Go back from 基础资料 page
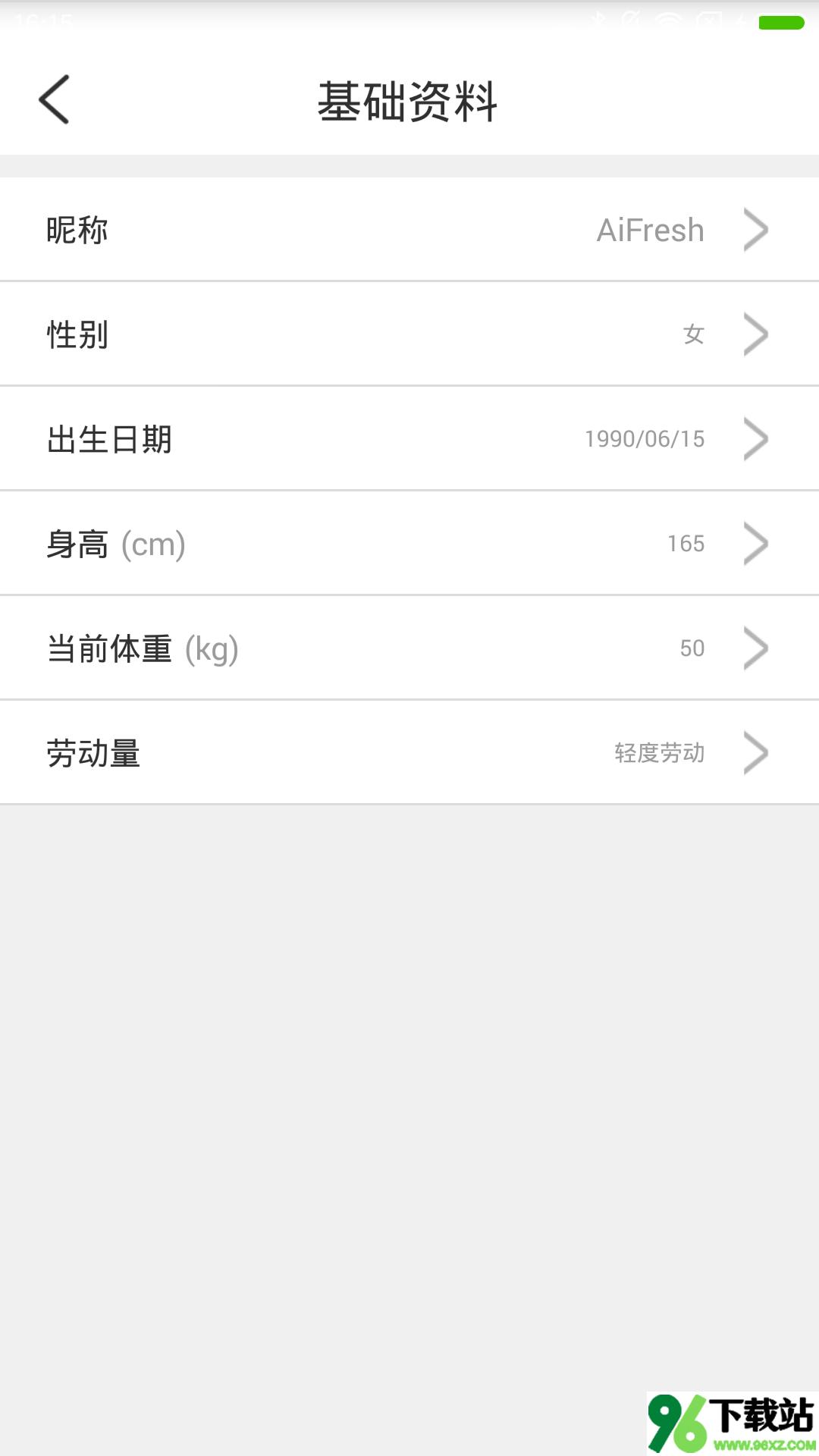 tap(54, 99)
